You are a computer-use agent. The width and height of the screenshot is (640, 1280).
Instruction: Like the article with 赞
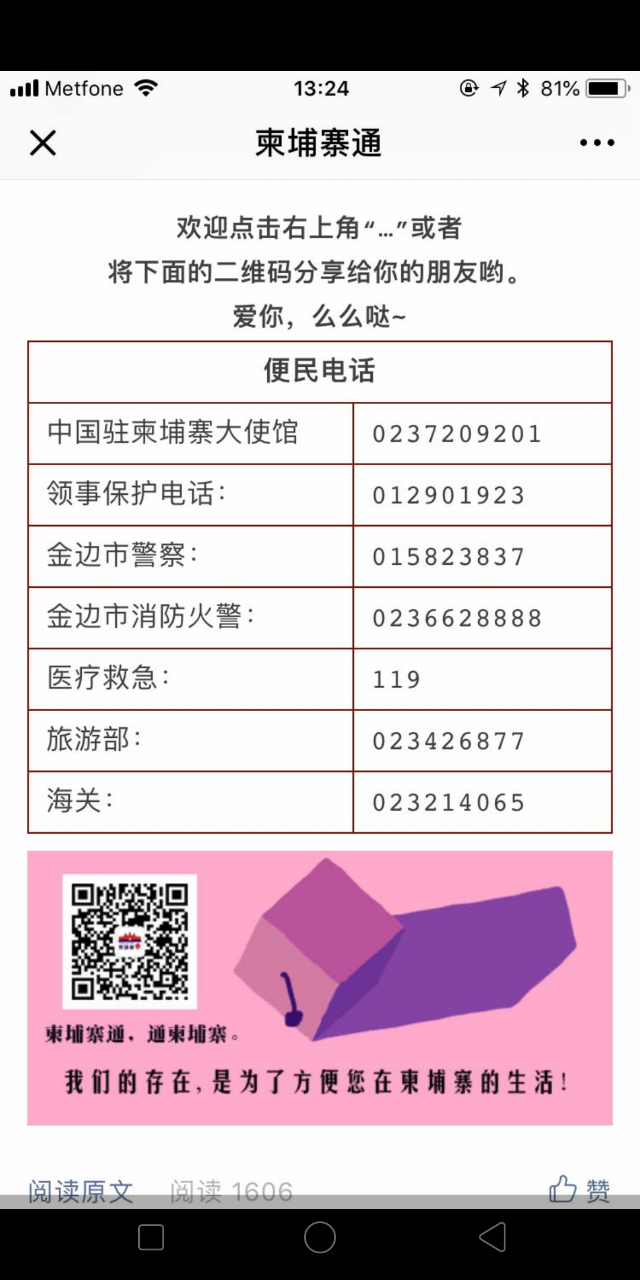point(580,1189)
